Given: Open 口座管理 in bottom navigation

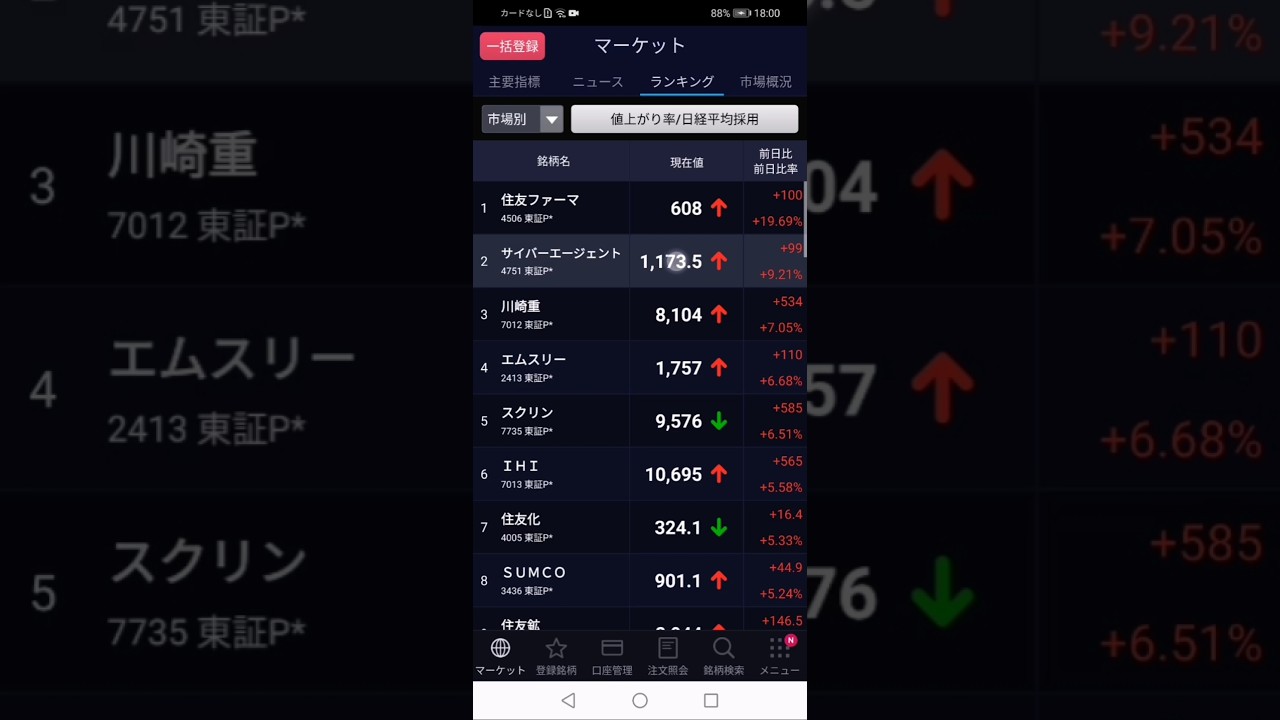Looking at the screenshot, I should [612, 657].
